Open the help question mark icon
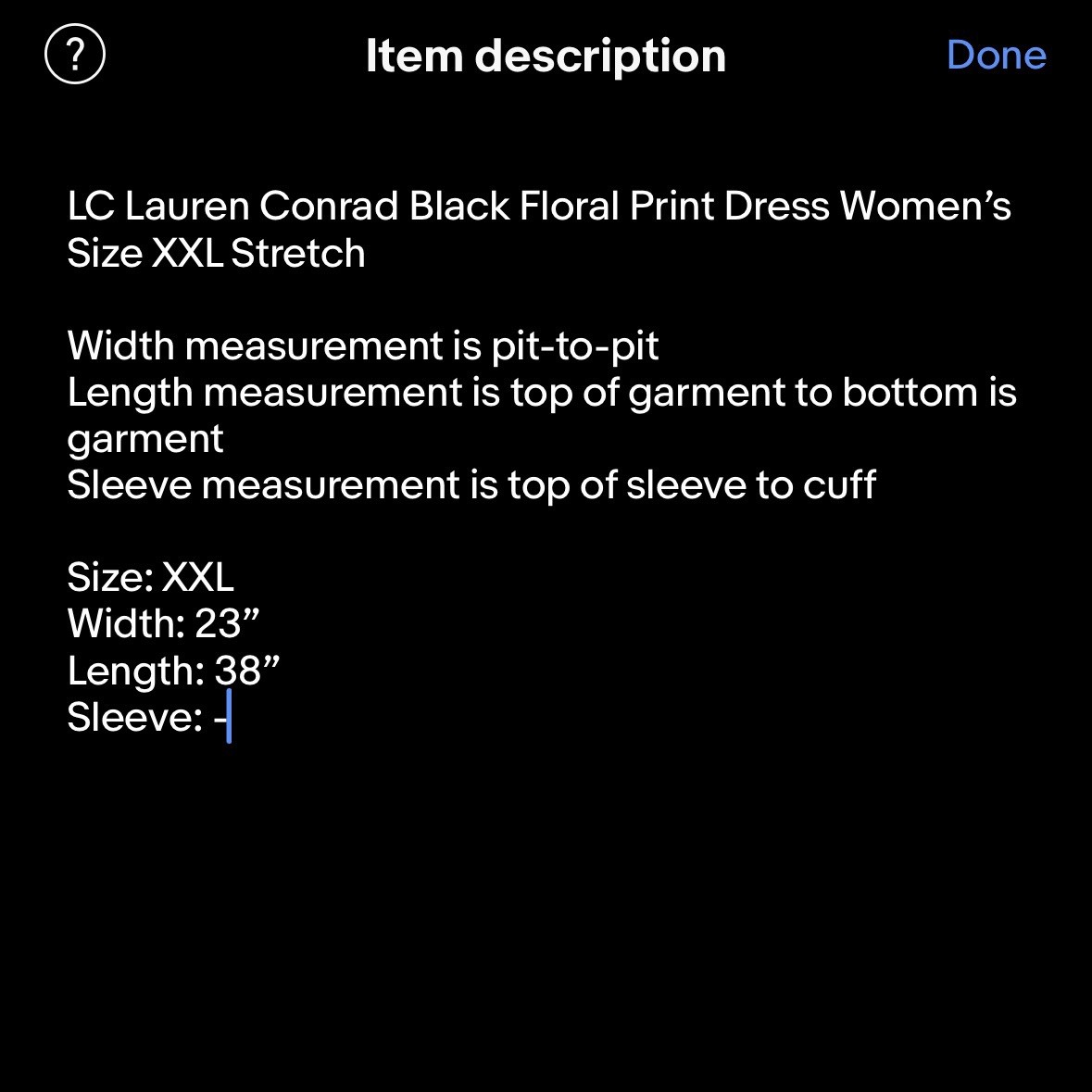Viewport: 1092px width, 1092px height. (x=75, y=56)
